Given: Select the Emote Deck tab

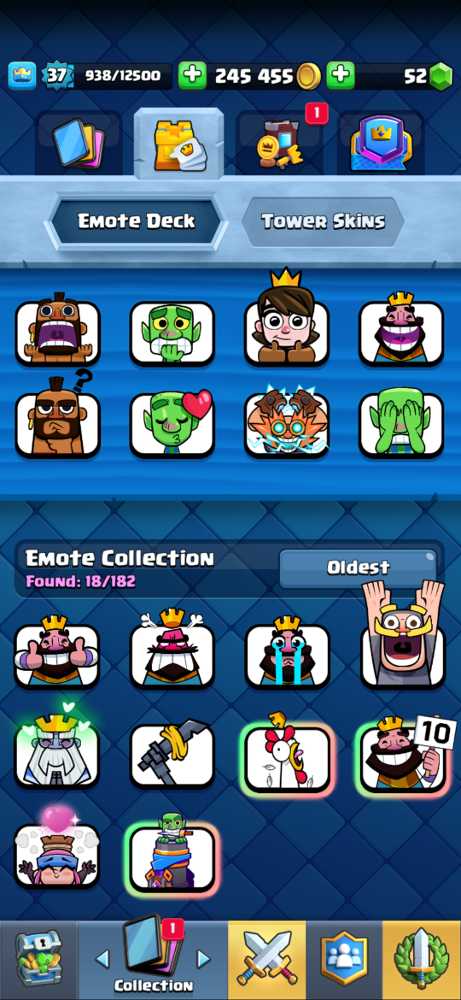Looking at the screenshot, I should [136, 221].
